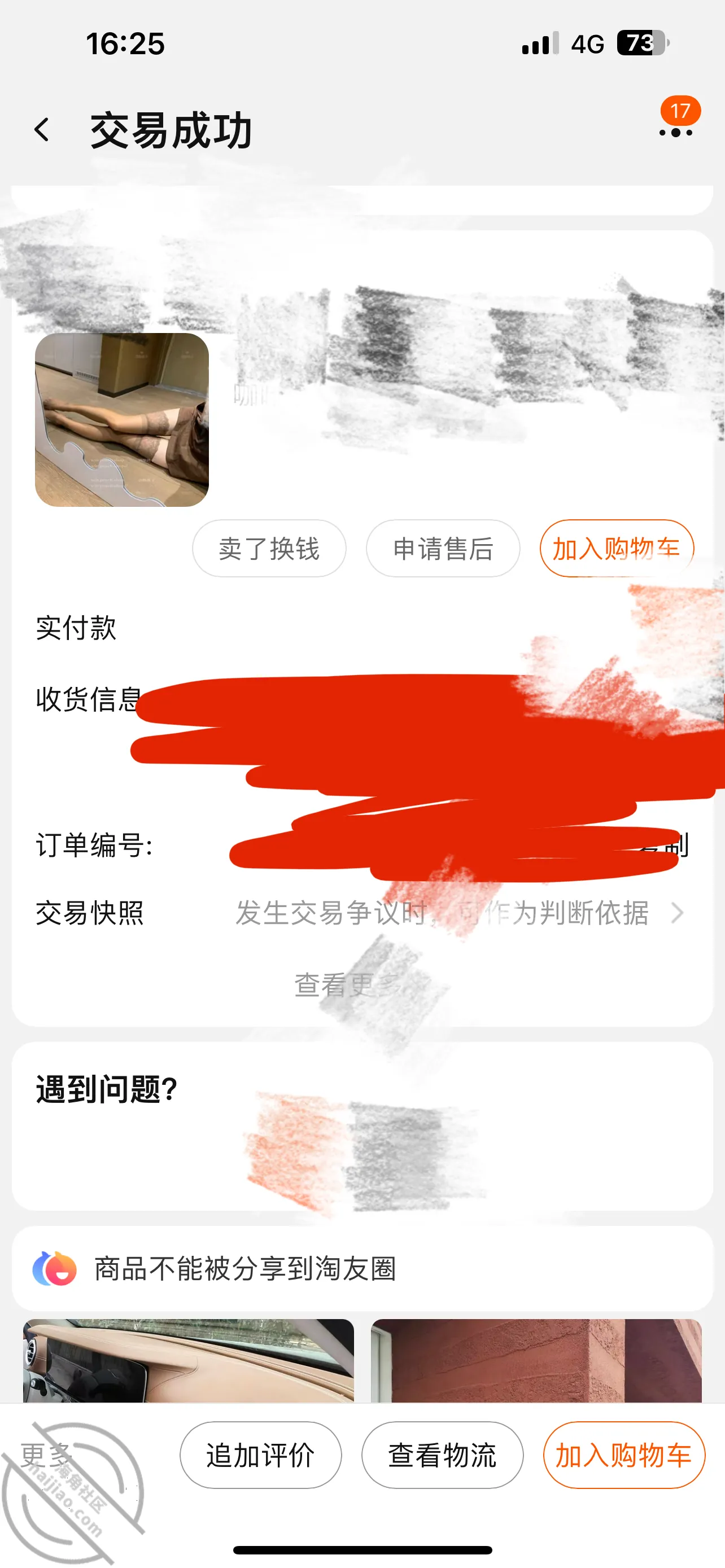Go back from the 交易成功 page

point(41,130)
